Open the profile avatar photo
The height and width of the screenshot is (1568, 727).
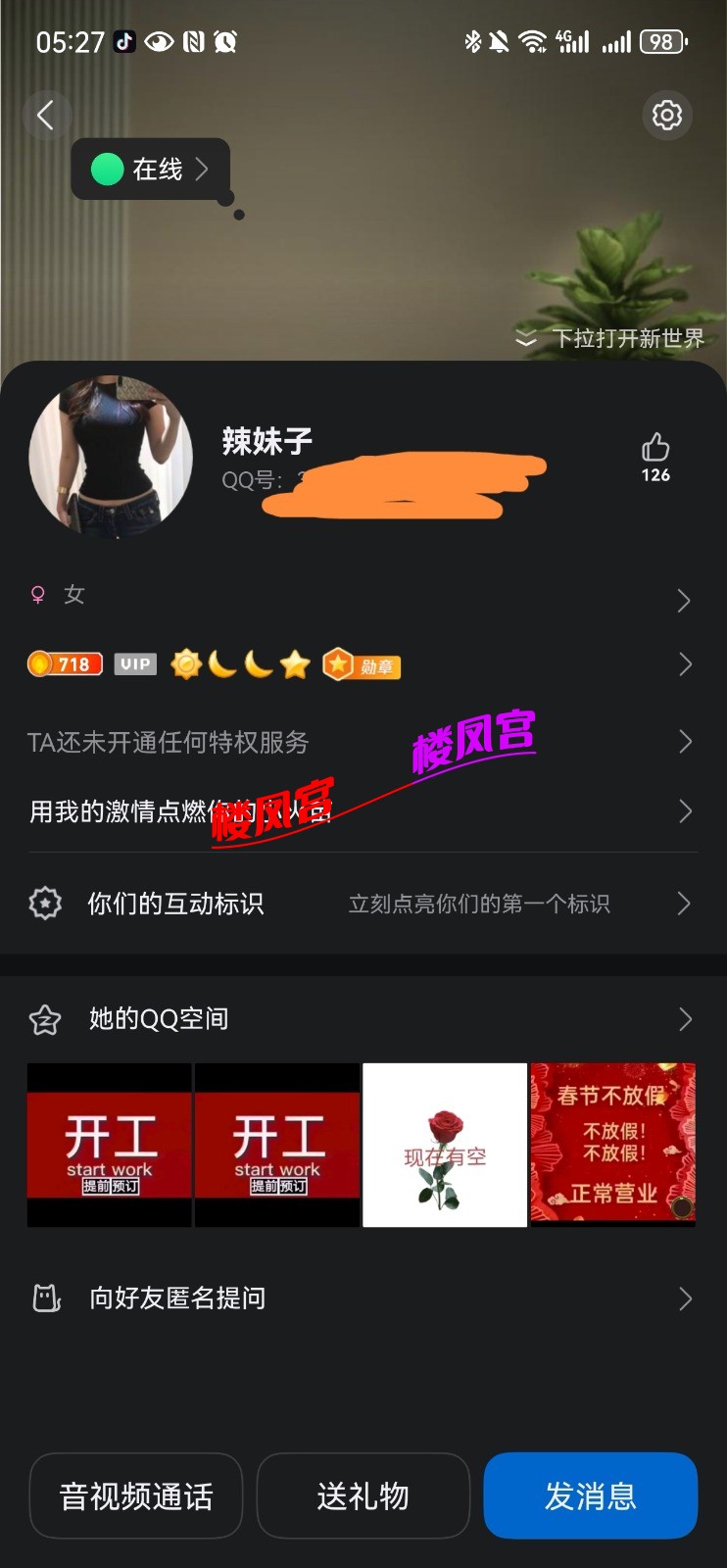111,458
